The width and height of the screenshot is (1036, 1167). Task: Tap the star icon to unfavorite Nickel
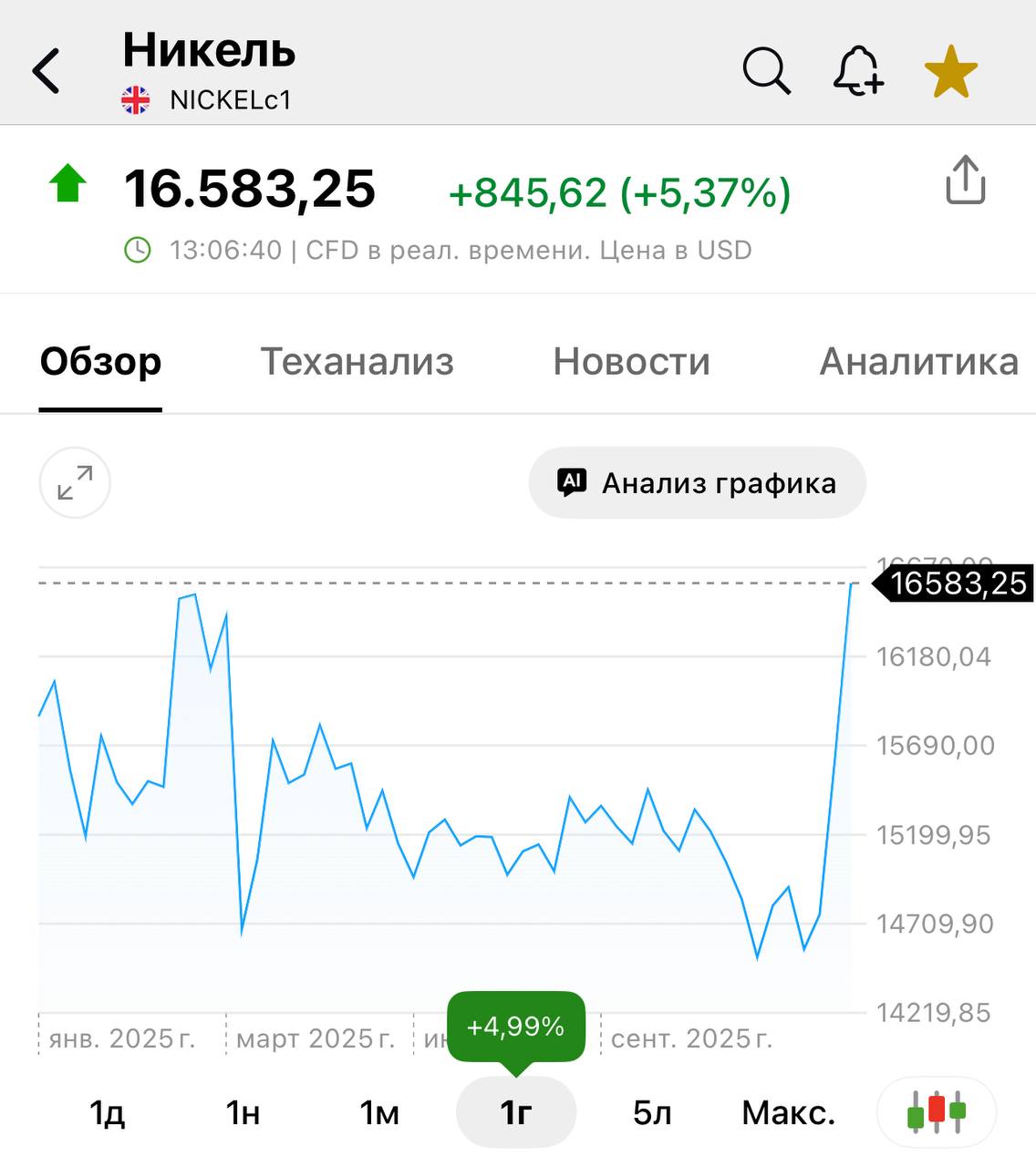coord(950,71)
